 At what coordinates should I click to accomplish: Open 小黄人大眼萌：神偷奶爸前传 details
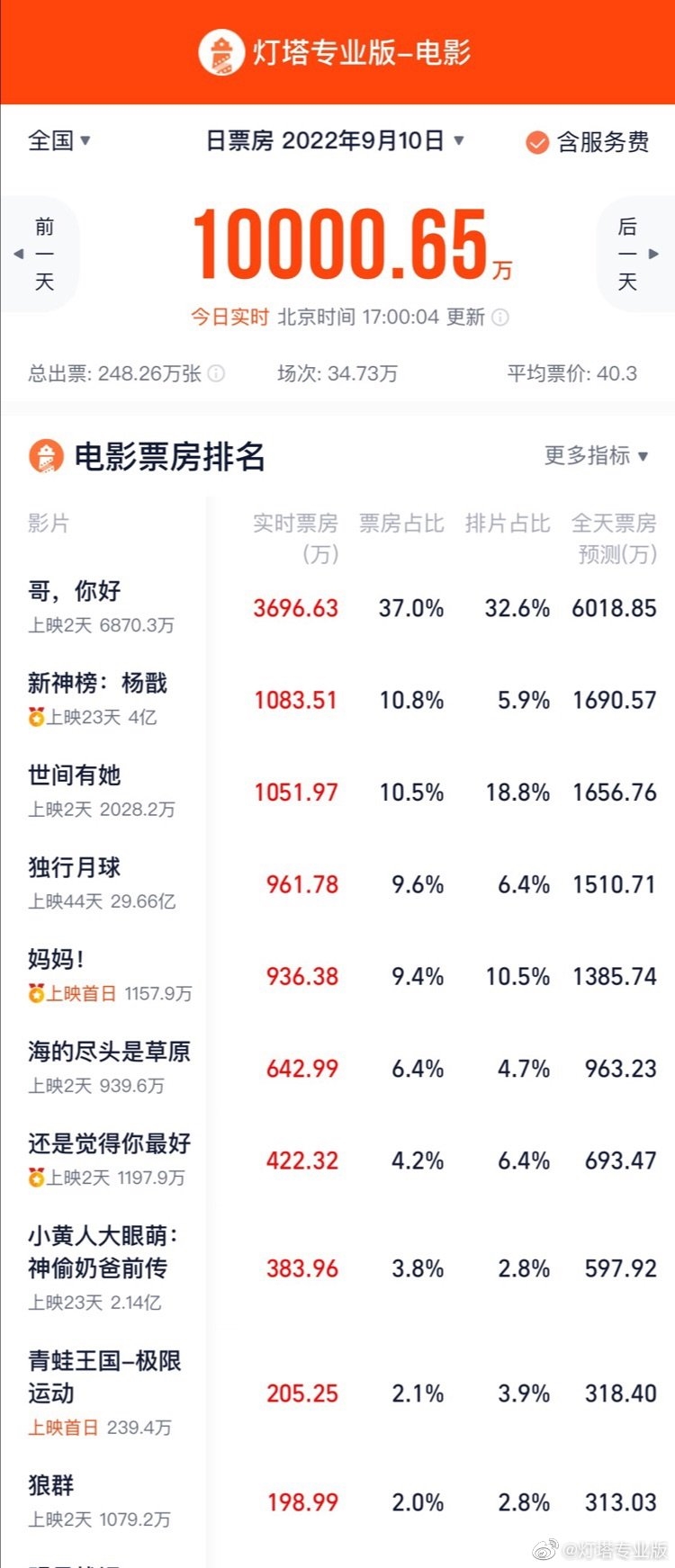pos(101,1252)
